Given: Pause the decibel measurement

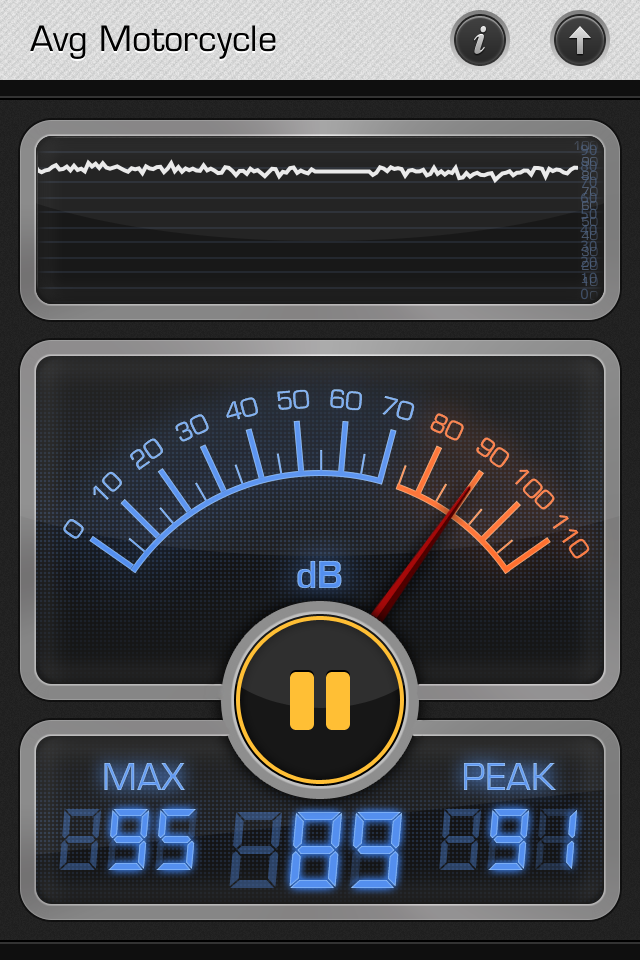Looking at the screenshot, I should [x=320, y=700].
